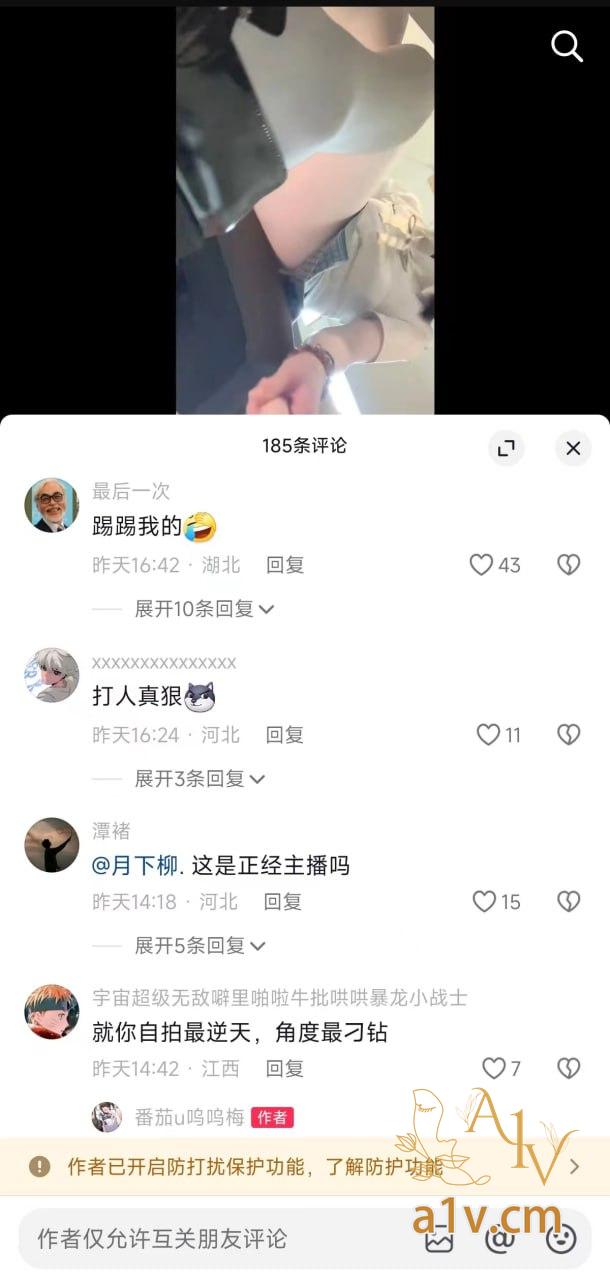Open the emoji picker in comment bar
Screen dimensions: 610x1280
[x=561, y=1238]
